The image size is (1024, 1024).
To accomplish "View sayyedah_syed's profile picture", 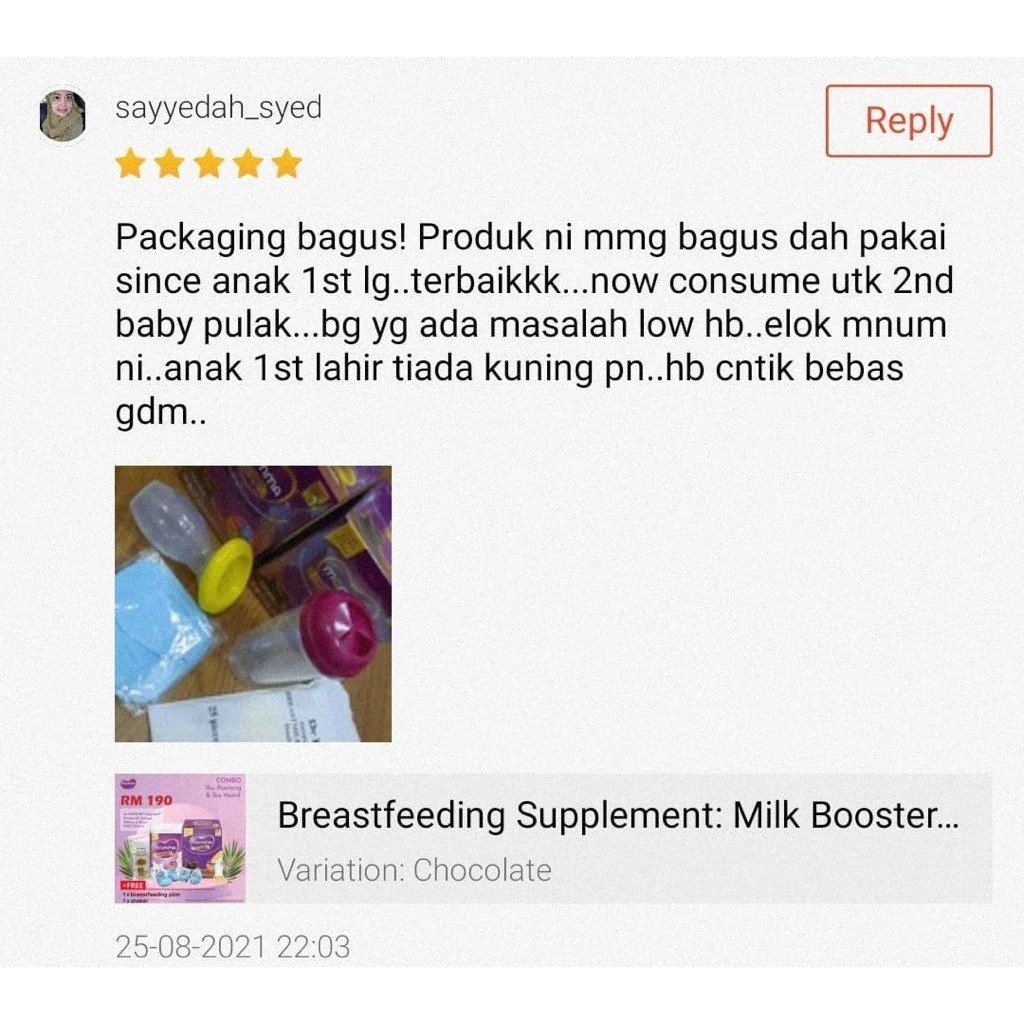I will [63, 116].
